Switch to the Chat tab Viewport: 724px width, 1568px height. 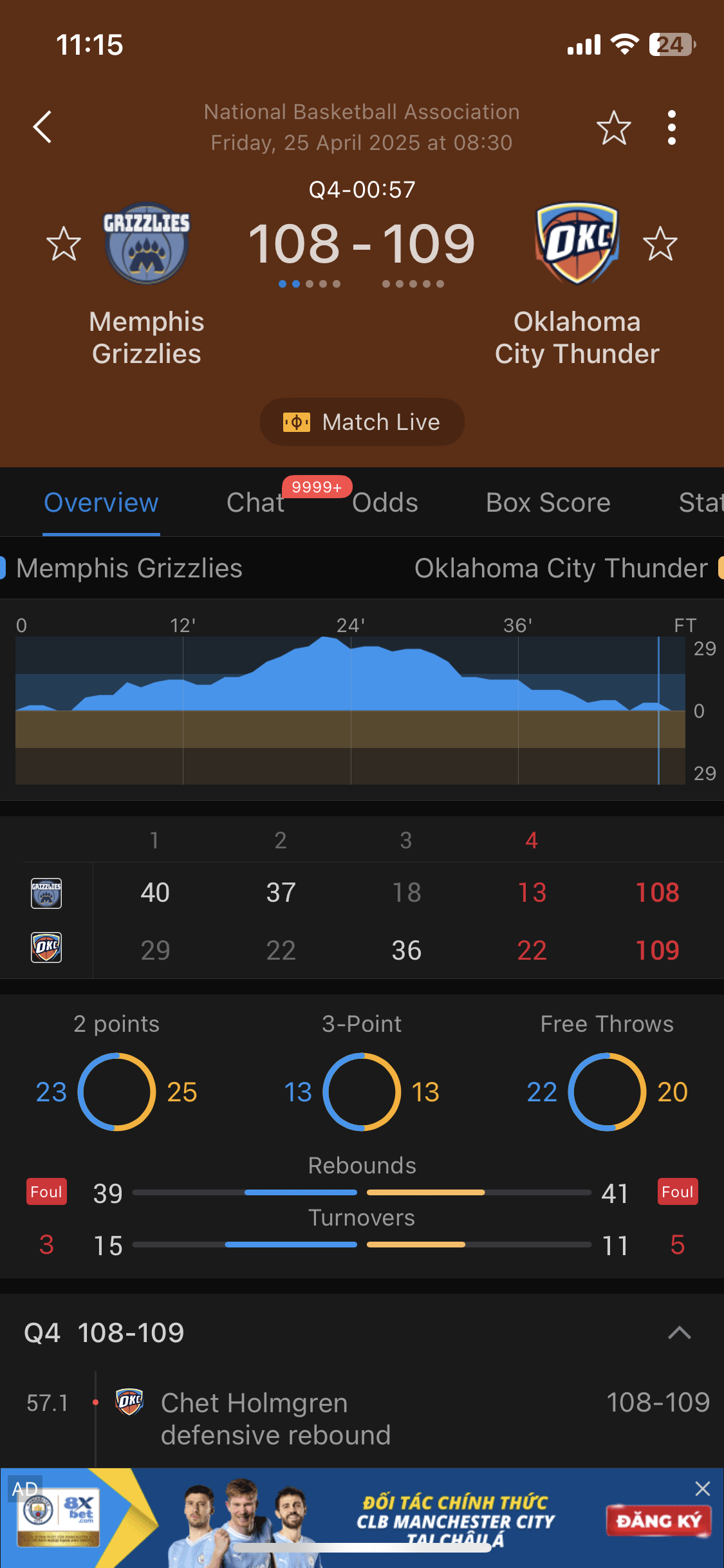click(255, 503)
